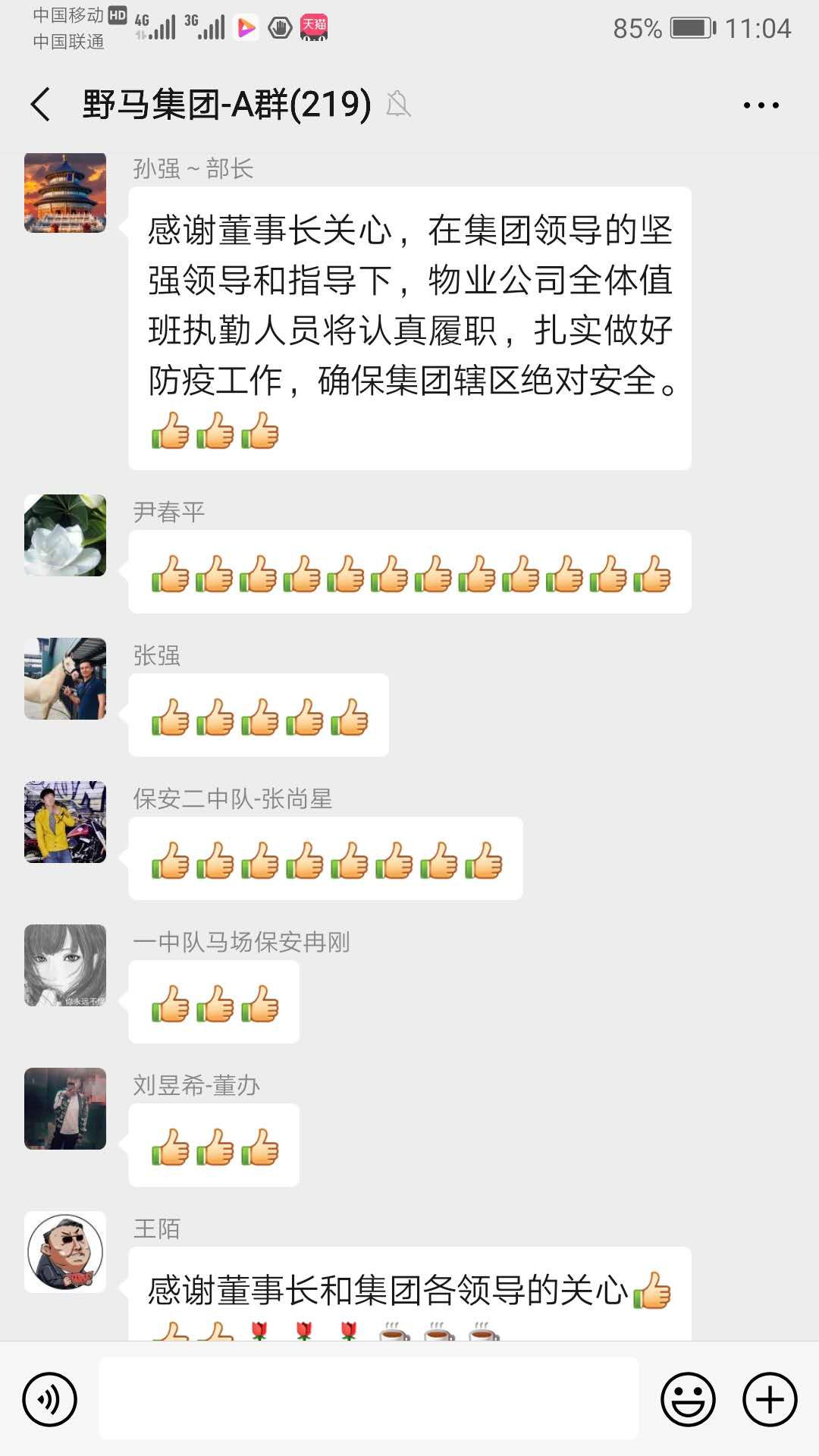Click 尹春平's thumbs-up message
This screenshot has height=1456, width=819.
coord(409,573)
